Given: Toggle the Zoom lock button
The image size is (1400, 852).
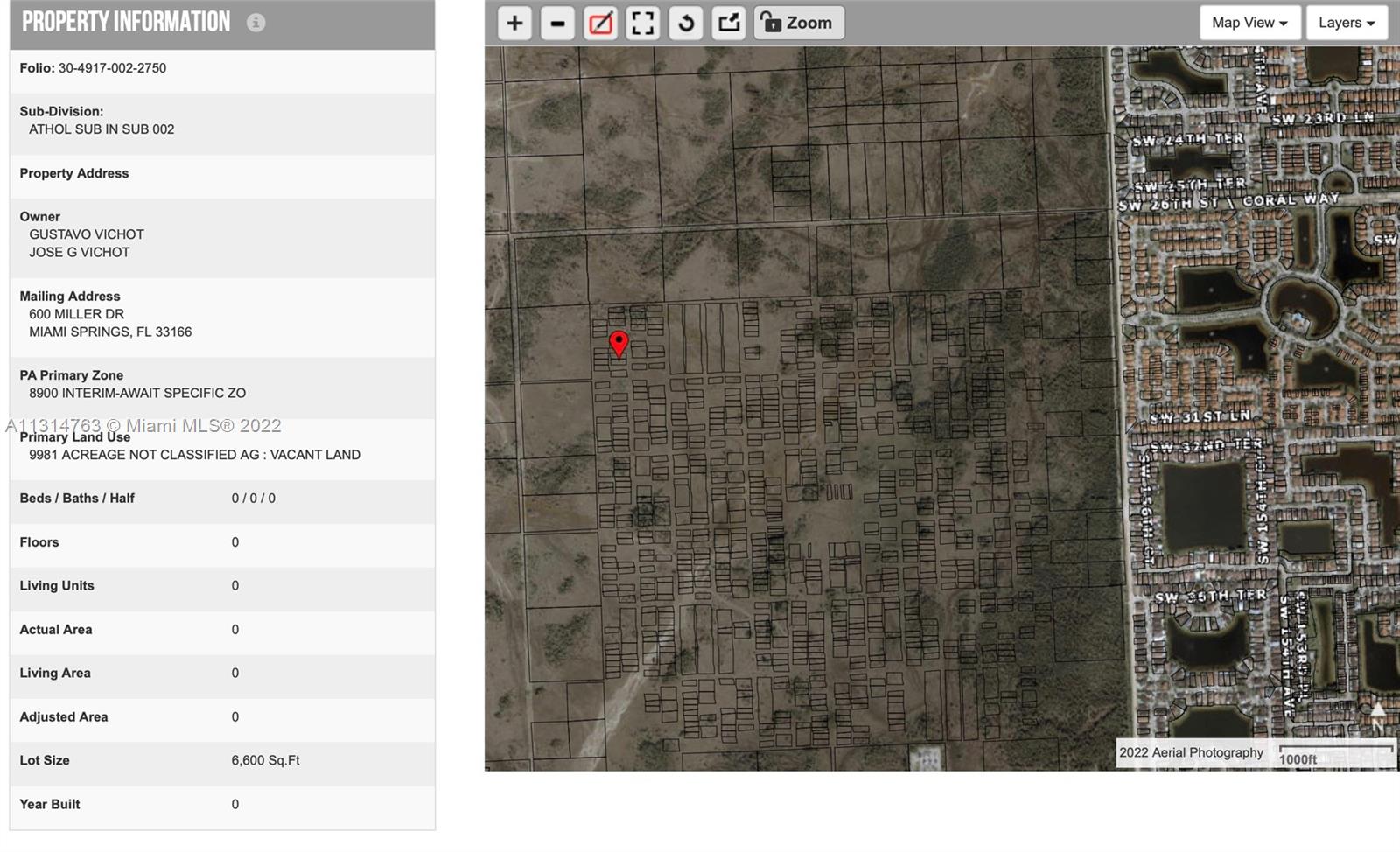Looking at the screenshot, I should [798, 24].
